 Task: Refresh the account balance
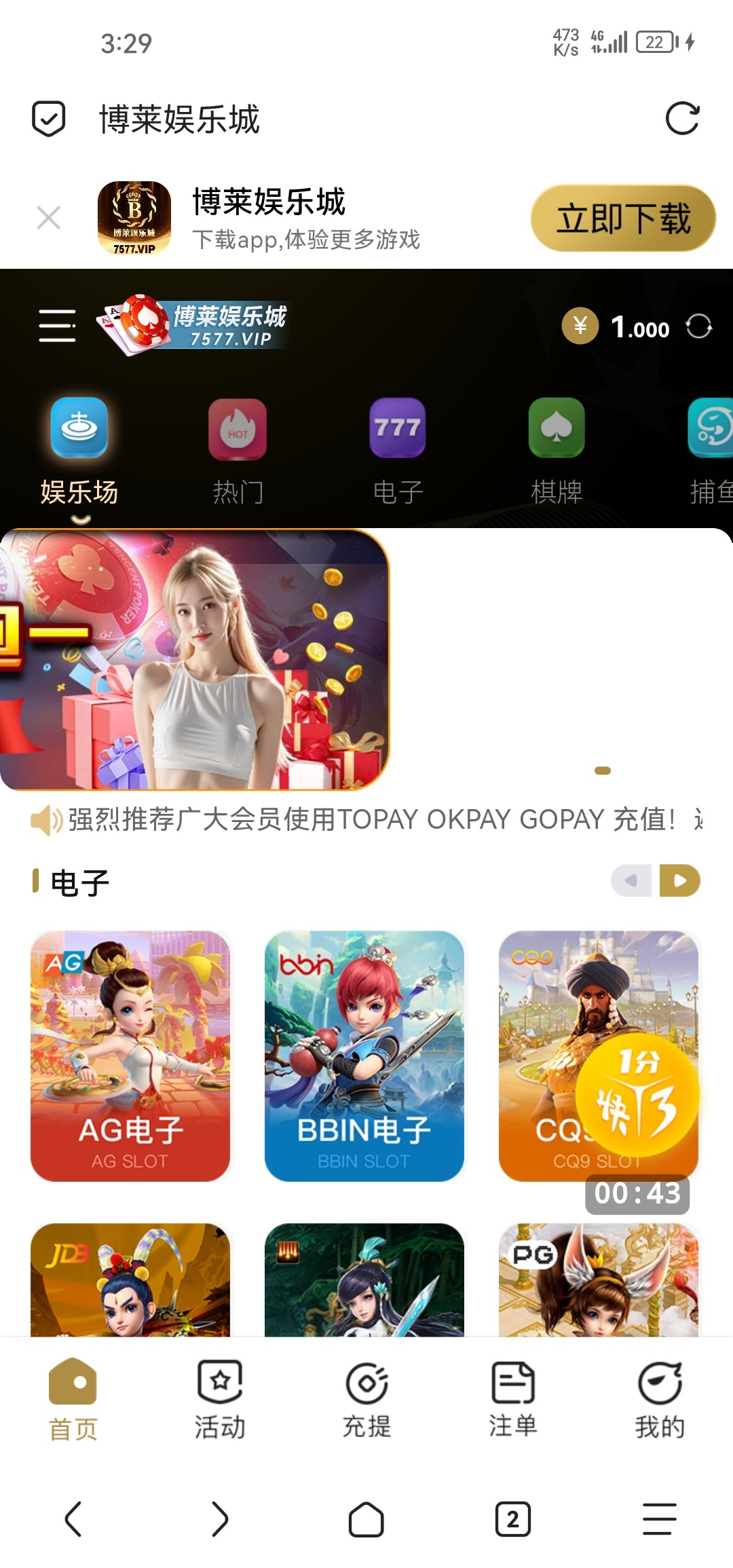tap(698, 326)
